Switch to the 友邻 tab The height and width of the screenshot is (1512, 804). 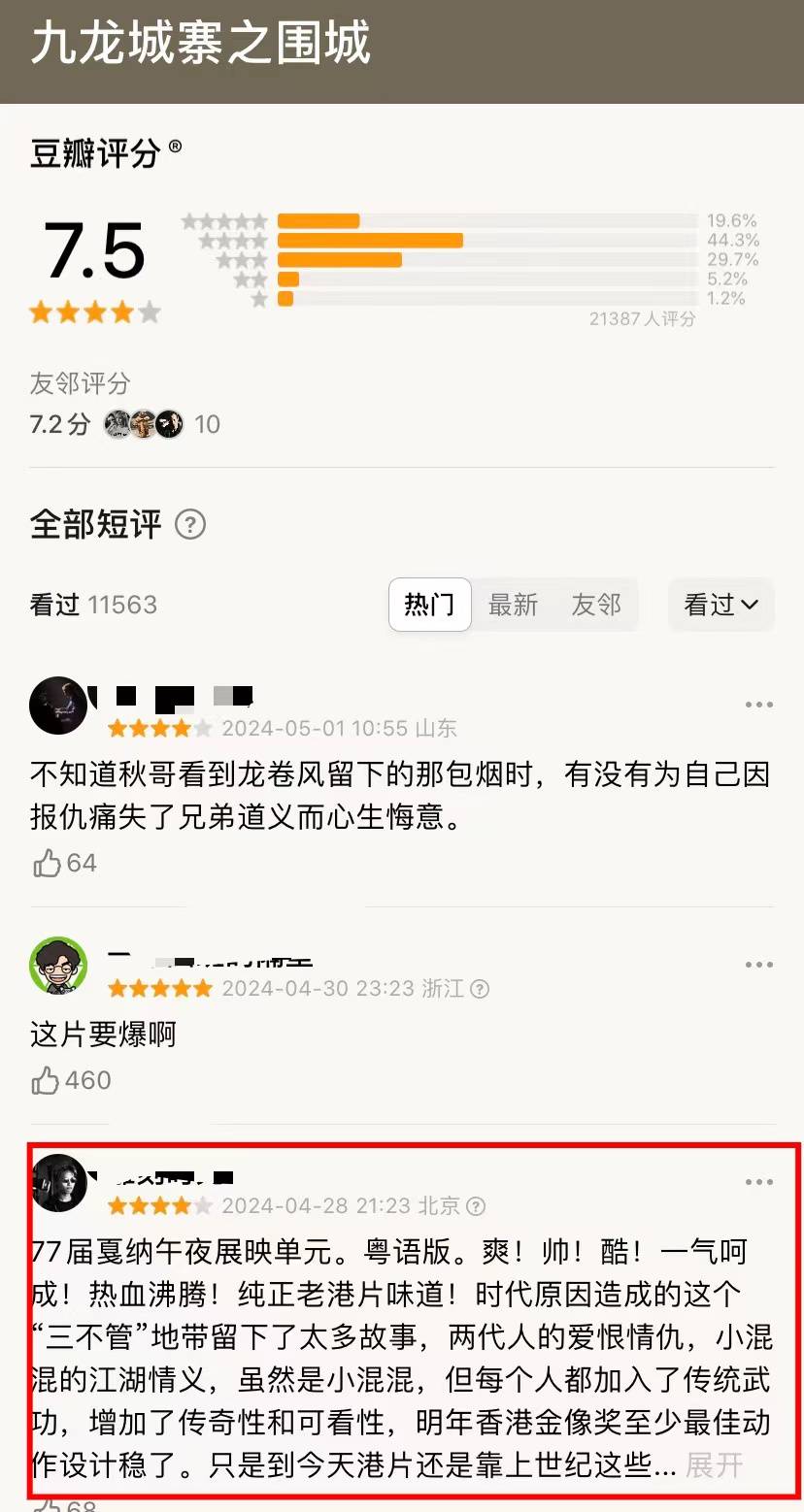(595, 605)
